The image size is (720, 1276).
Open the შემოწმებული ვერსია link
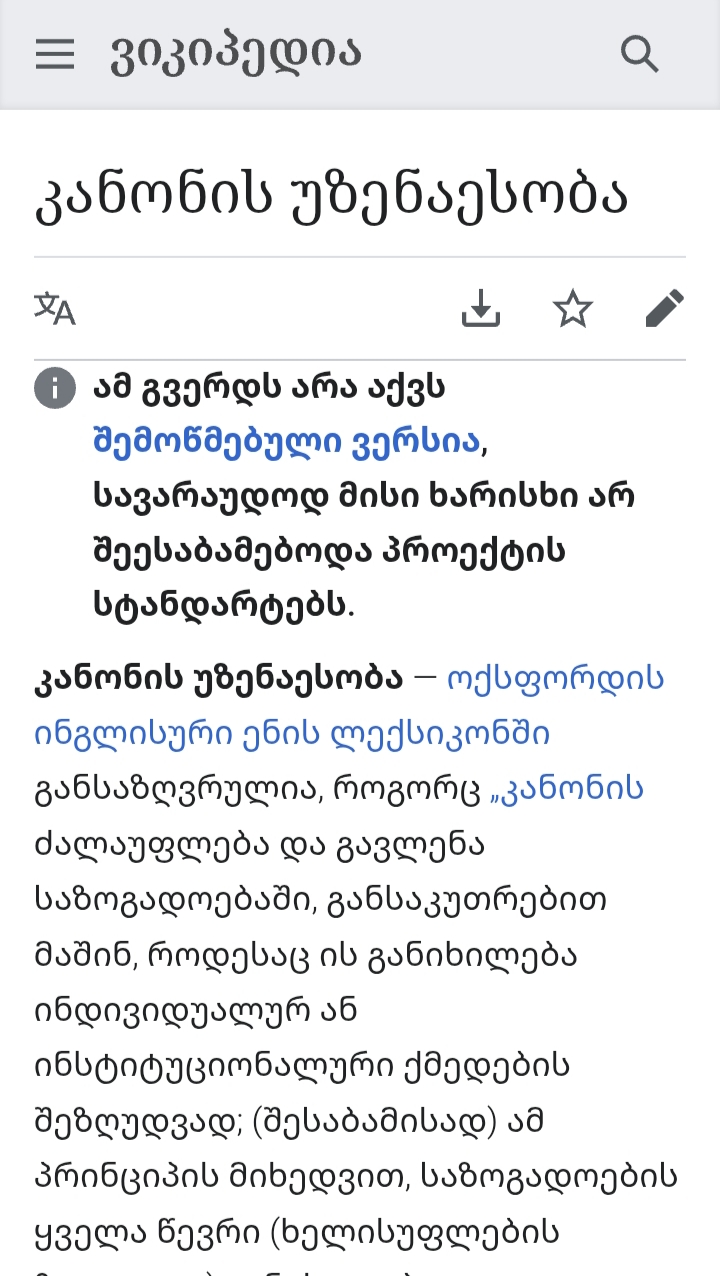coord(287,441)
